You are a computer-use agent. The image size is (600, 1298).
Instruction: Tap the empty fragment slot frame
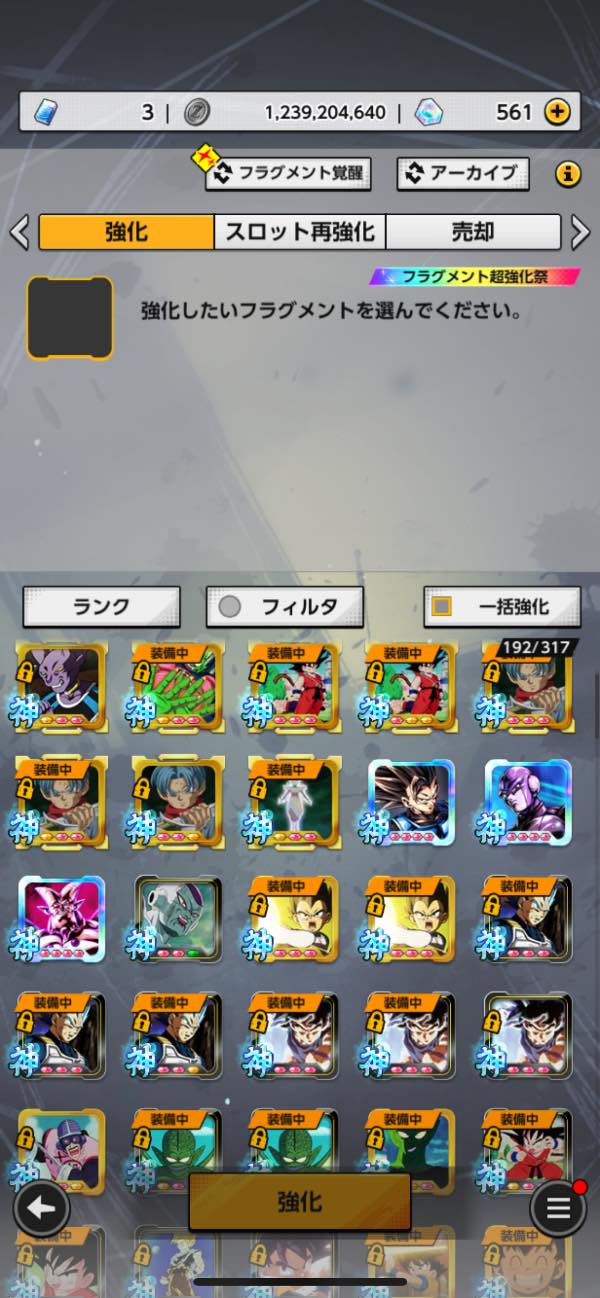(70, 318)
